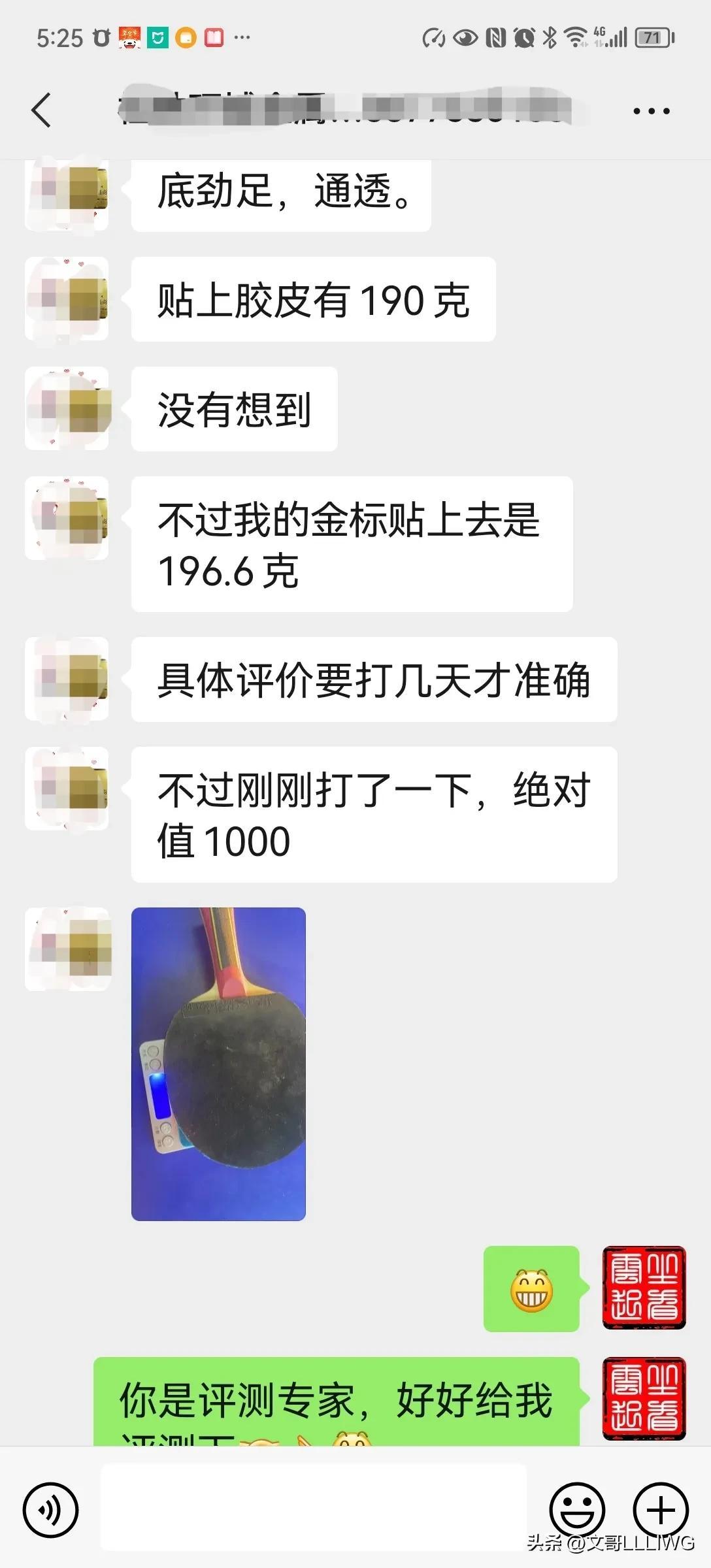
Task: Go back to the chat list
Action: (x=41, y=110)
